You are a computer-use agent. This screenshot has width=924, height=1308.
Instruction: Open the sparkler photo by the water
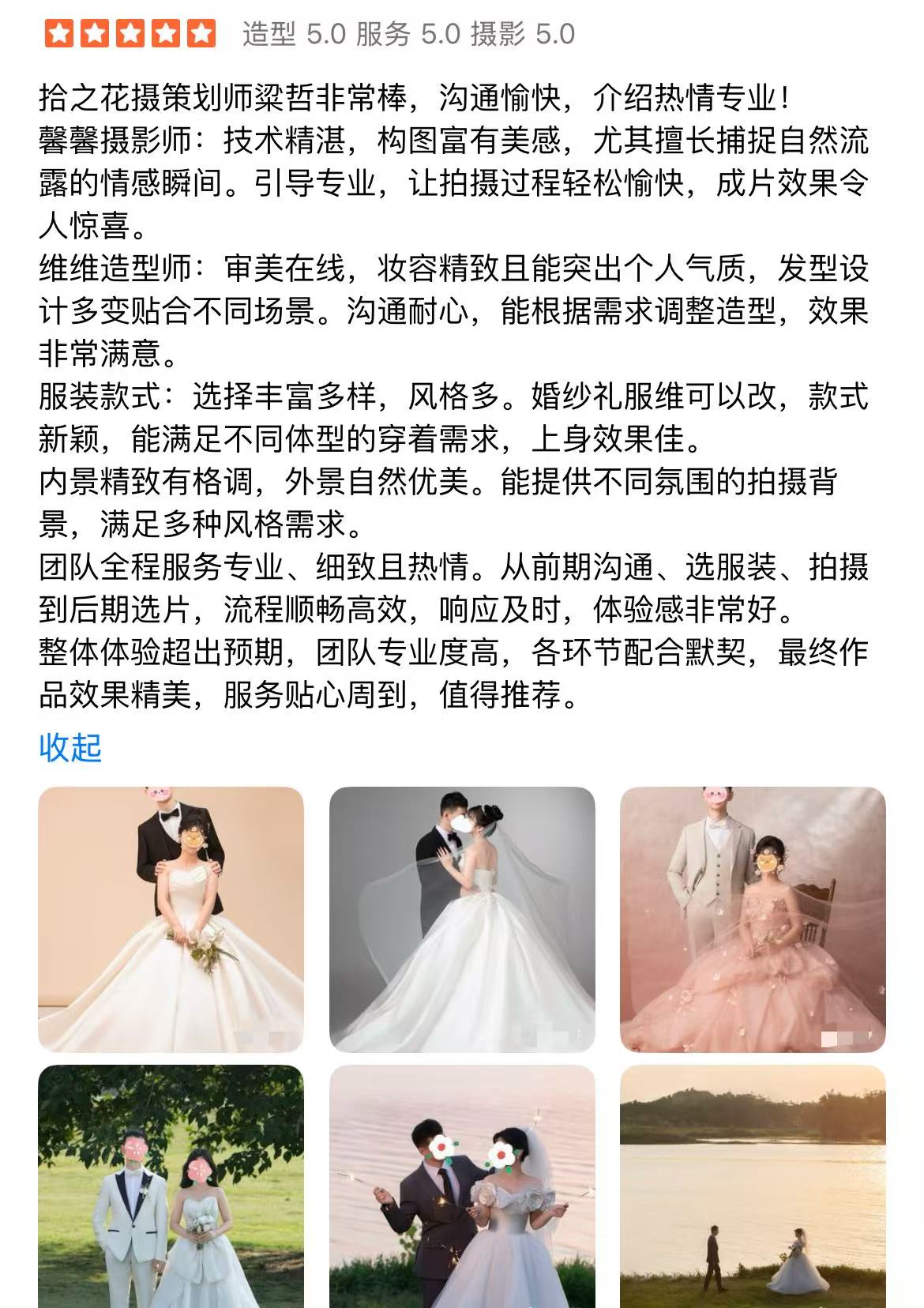pos(462,1186)
